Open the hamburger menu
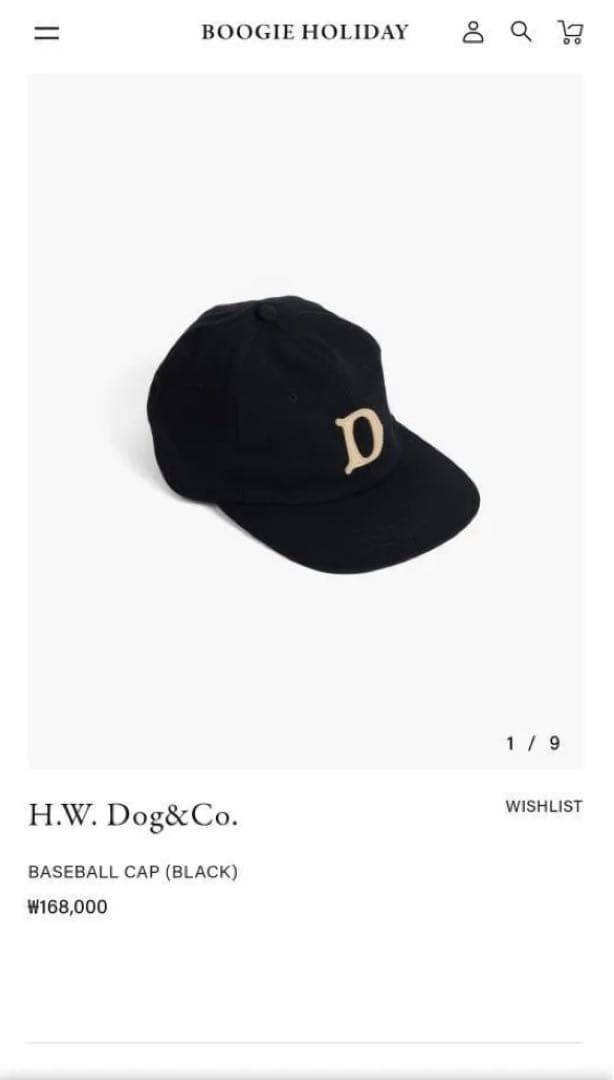Image resolution: width=614 pixels, height=1080 pixels. tap(46, 33)
